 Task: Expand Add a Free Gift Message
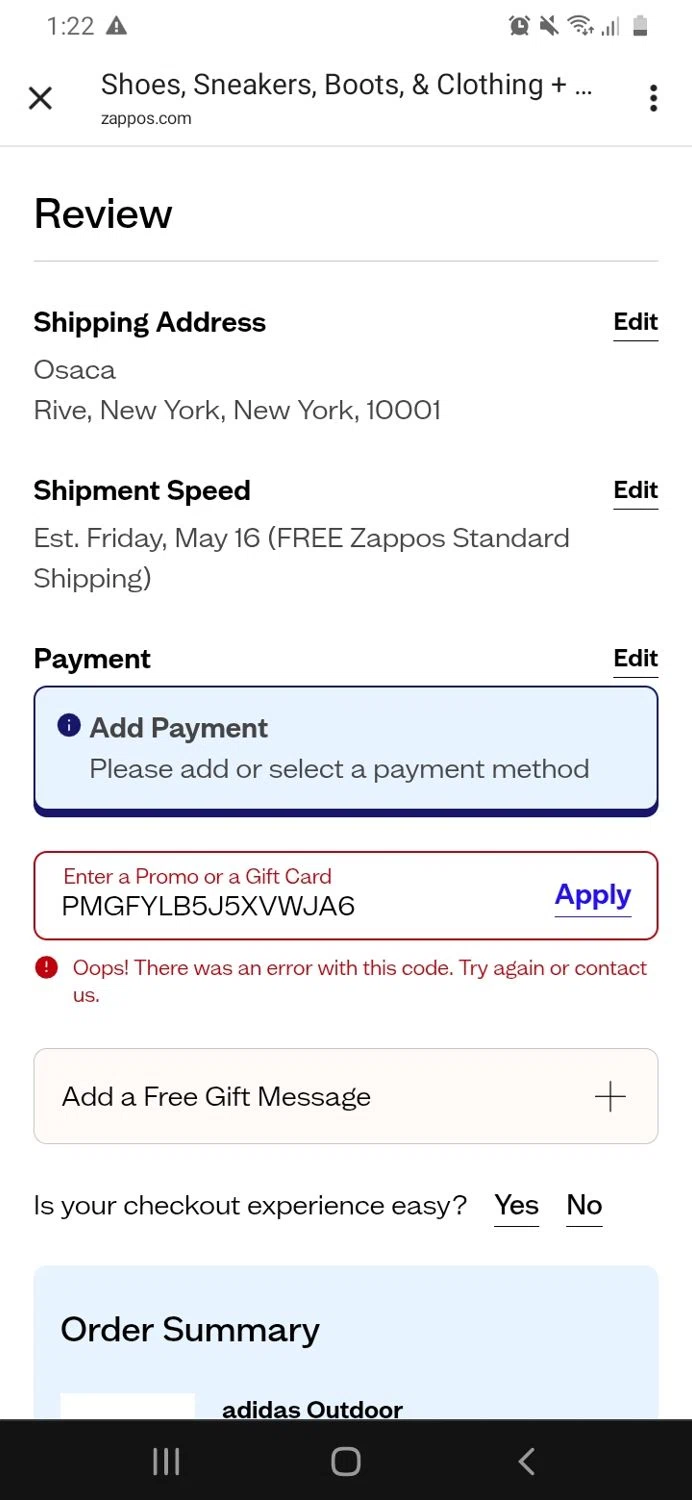coord(346,1096)
